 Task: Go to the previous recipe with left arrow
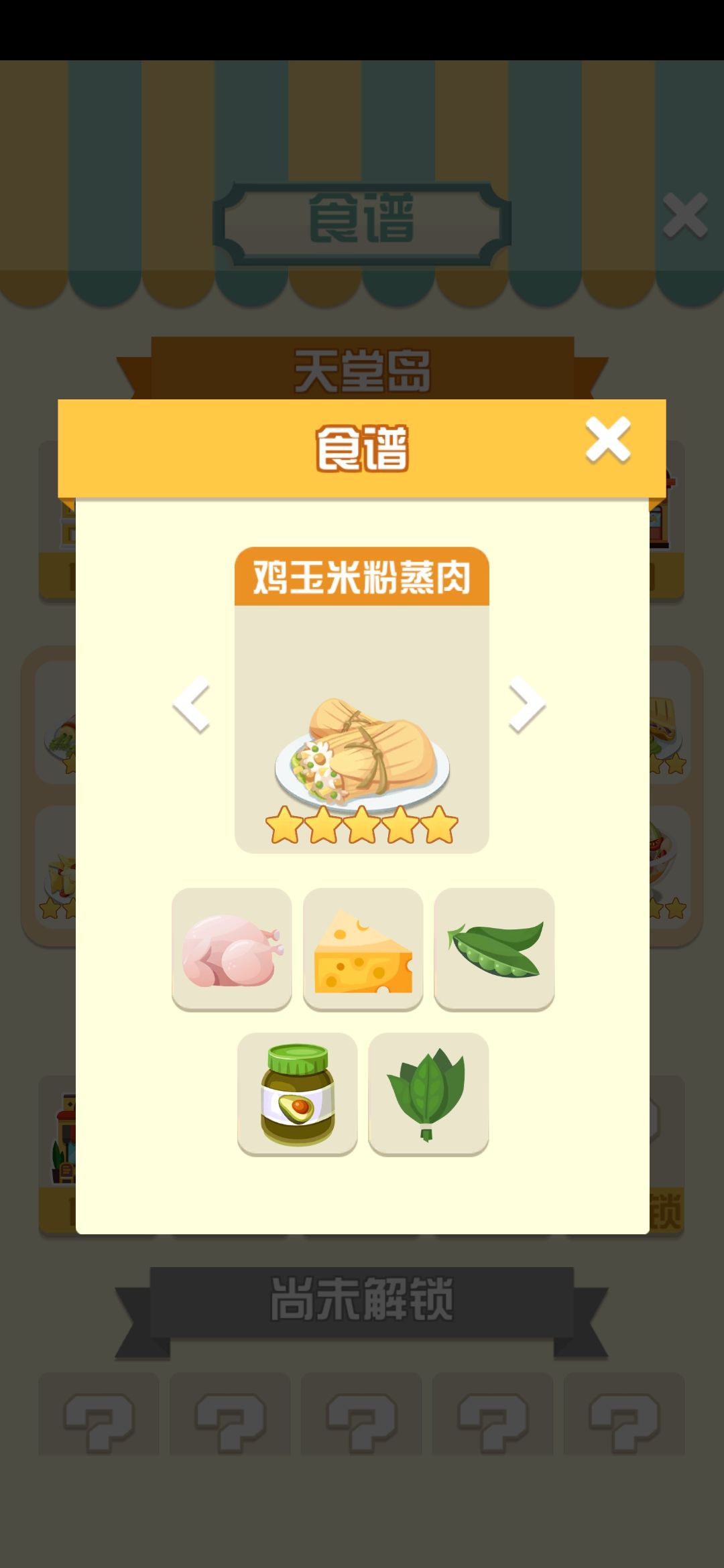click(192, 704)
